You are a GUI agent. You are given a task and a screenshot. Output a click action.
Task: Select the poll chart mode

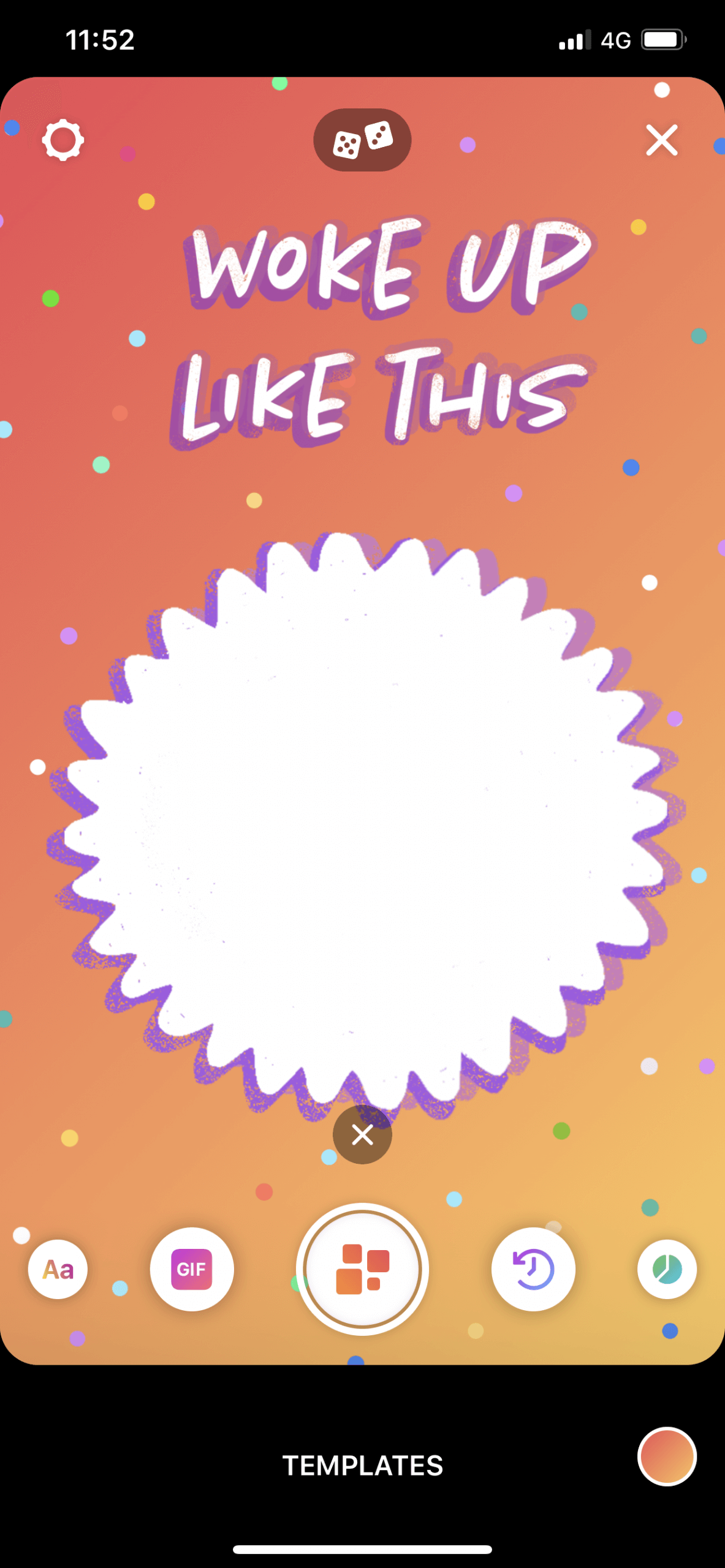(x=667, y=1269)
